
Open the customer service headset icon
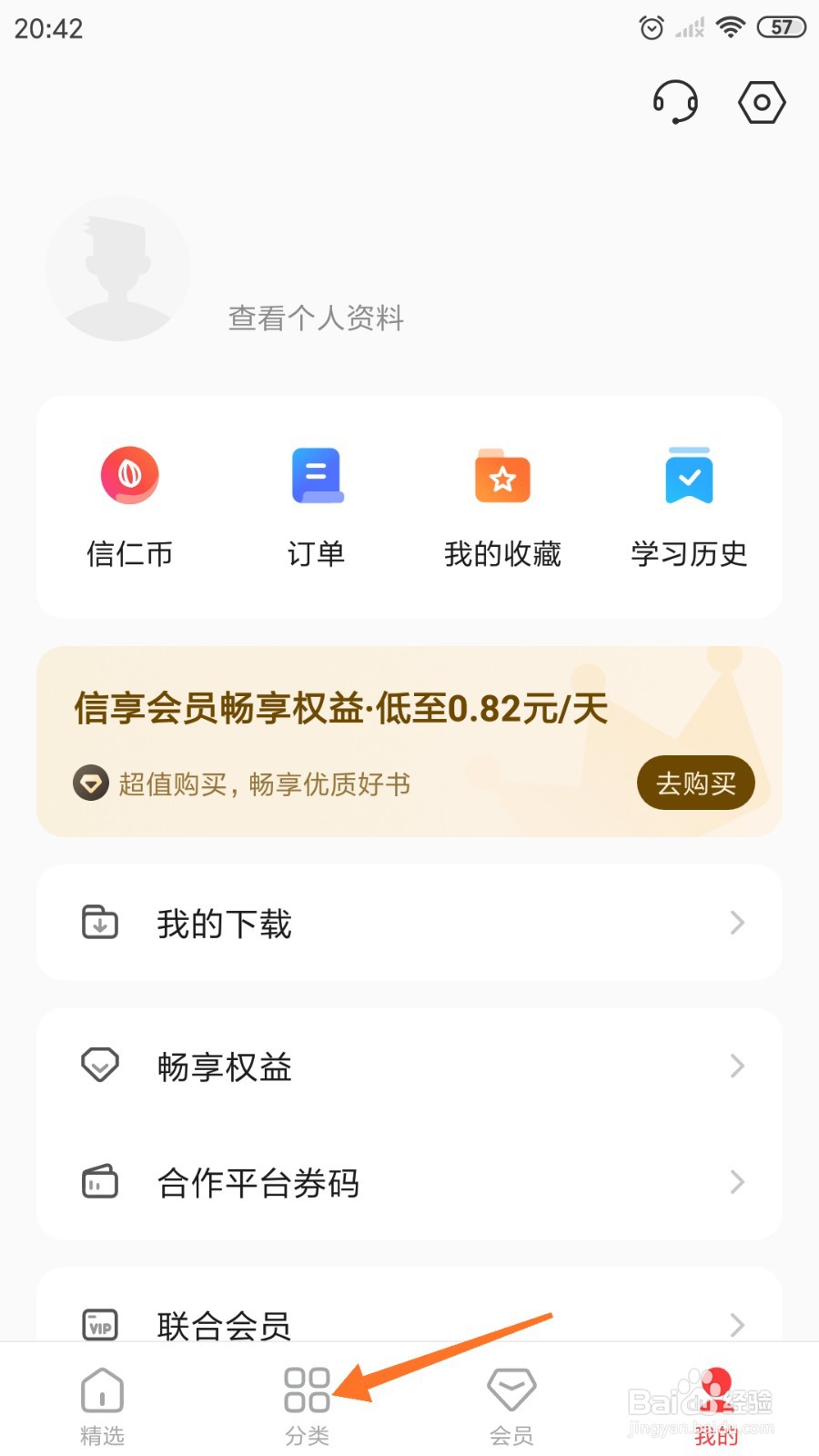coord(673,102)
